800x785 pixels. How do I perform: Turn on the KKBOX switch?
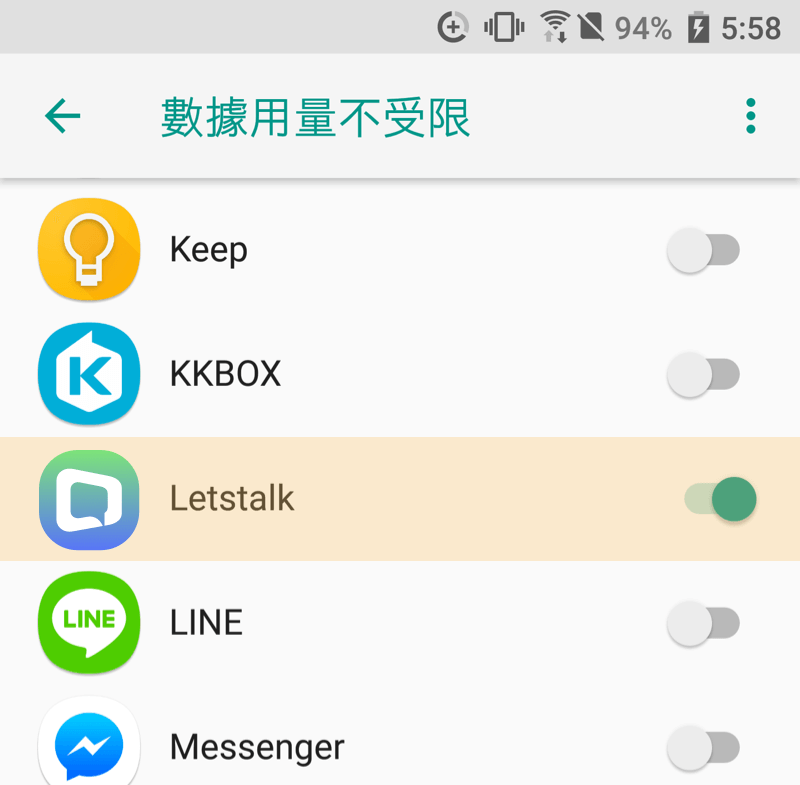703,375
